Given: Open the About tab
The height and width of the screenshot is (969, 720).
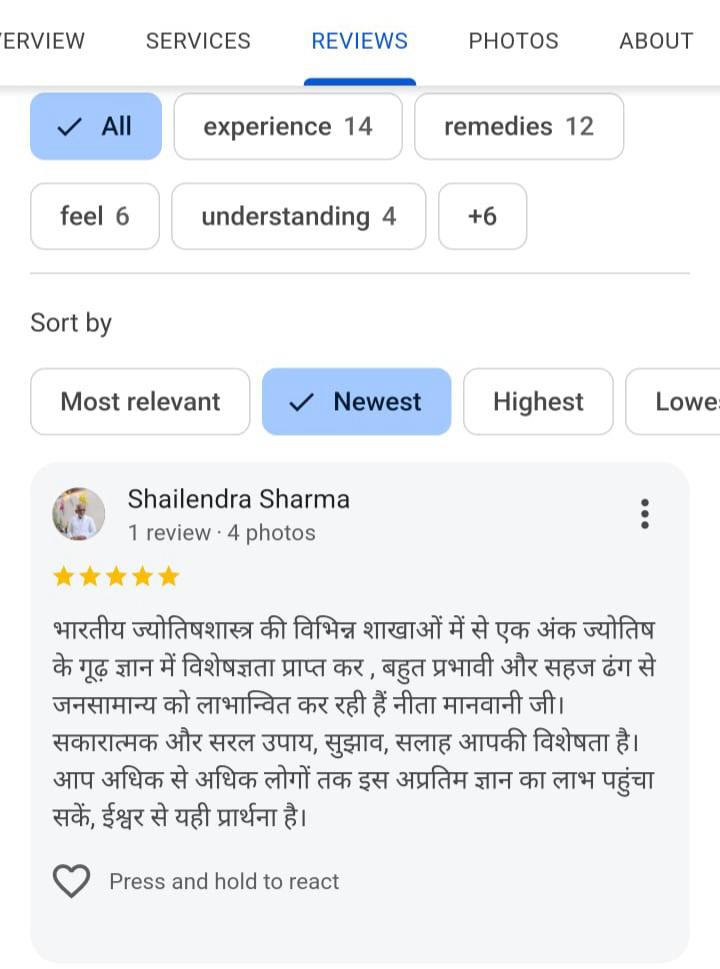Looking at the screenshot, I should [656, 41].
